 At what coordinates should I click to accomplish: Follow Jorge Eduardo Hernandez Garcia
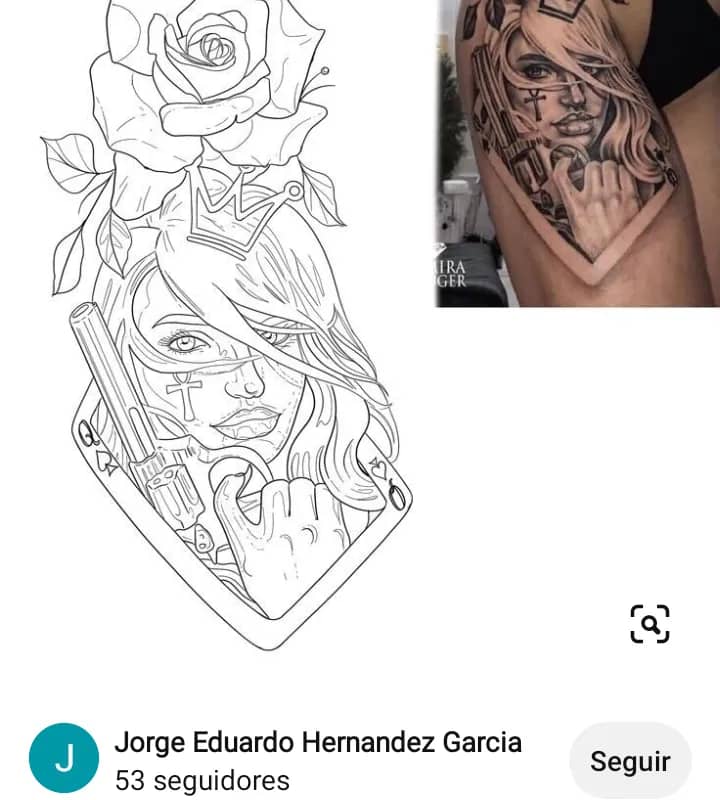[x=630, y=760]
